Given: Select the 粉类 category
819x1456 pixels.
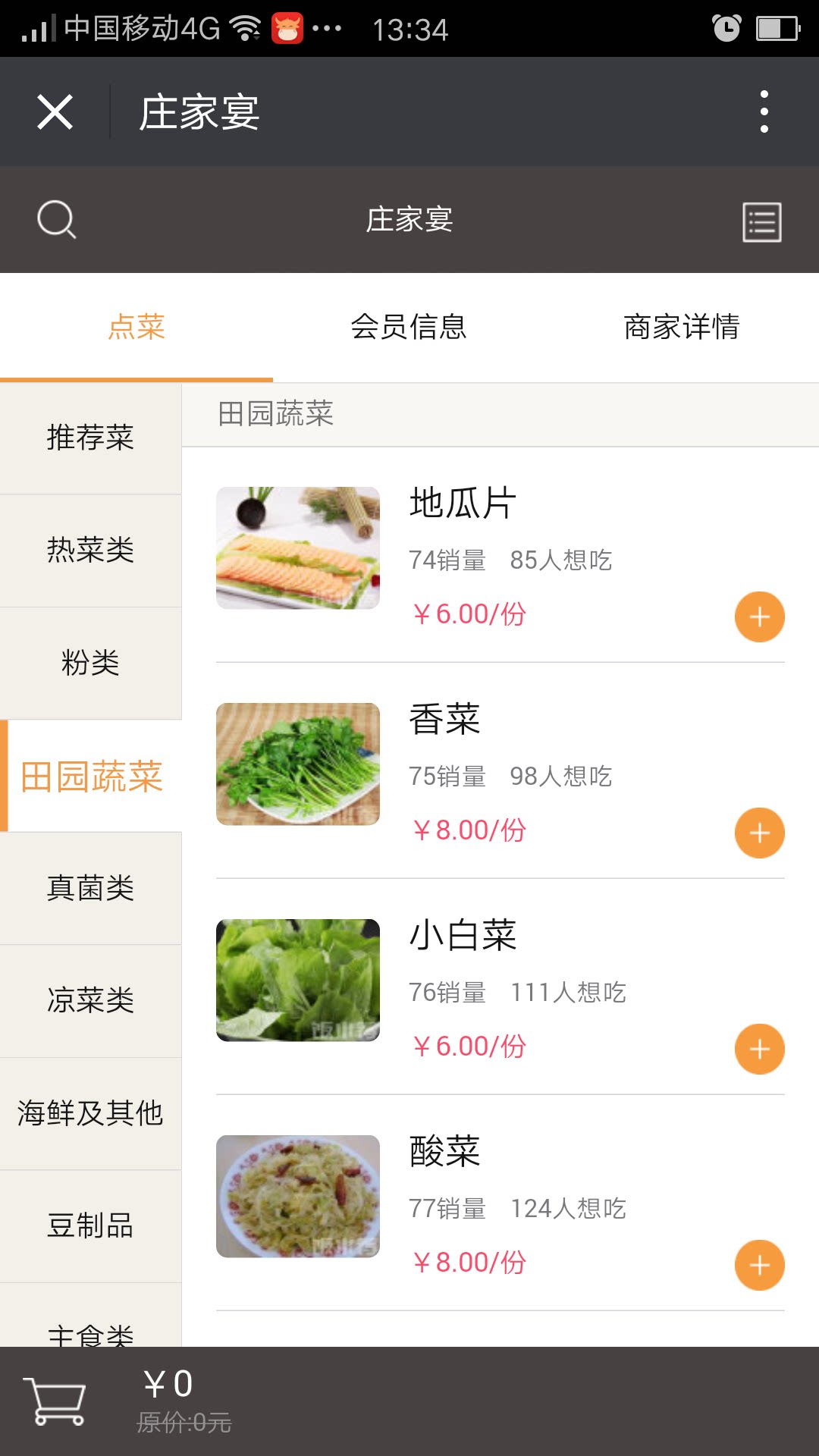Looking at the screenshot, I should (x=90, y=663).
